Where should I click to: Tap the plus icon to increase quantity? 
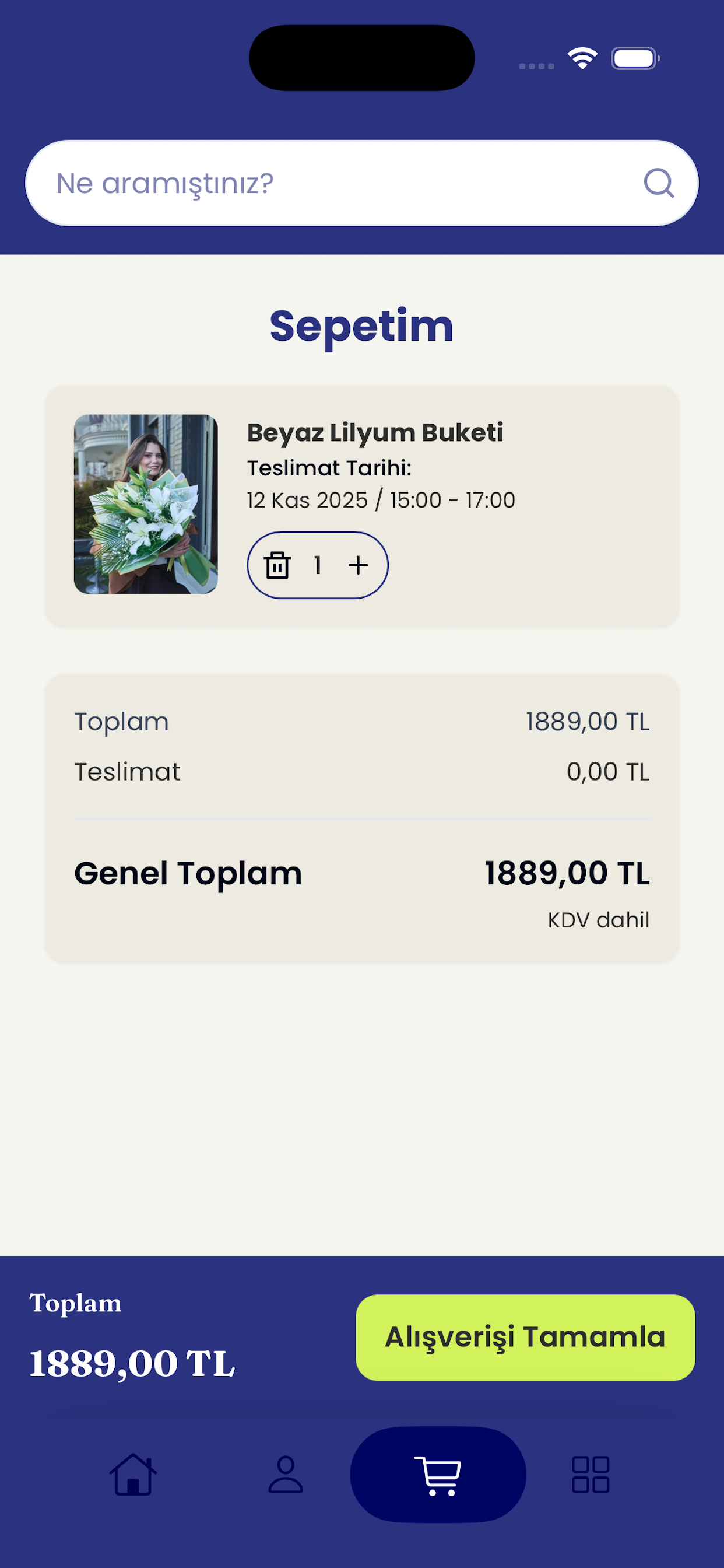(359, 565)
